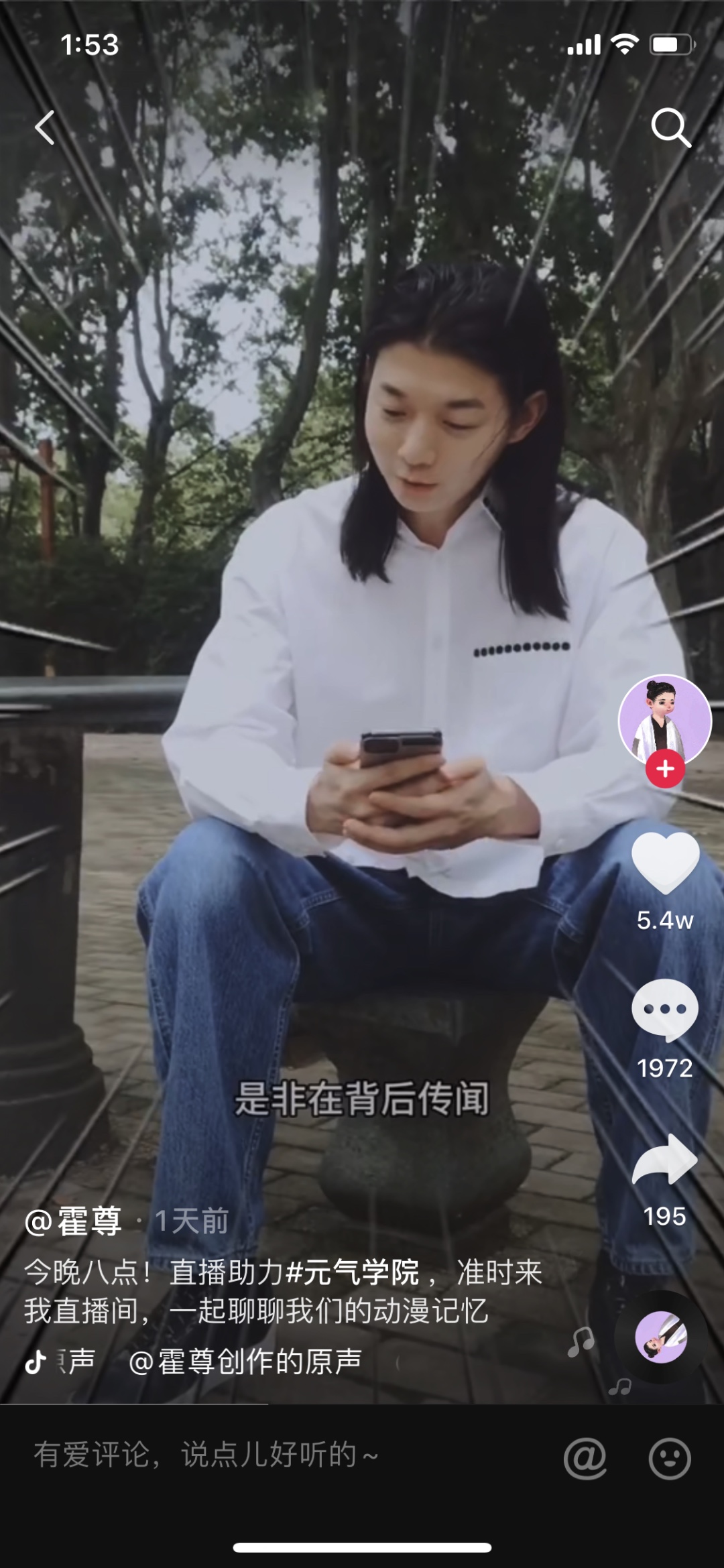Viewport: 724px width, 1568px height.
Task: Open the spinning music disc
Action: [x=662, y=1337]
